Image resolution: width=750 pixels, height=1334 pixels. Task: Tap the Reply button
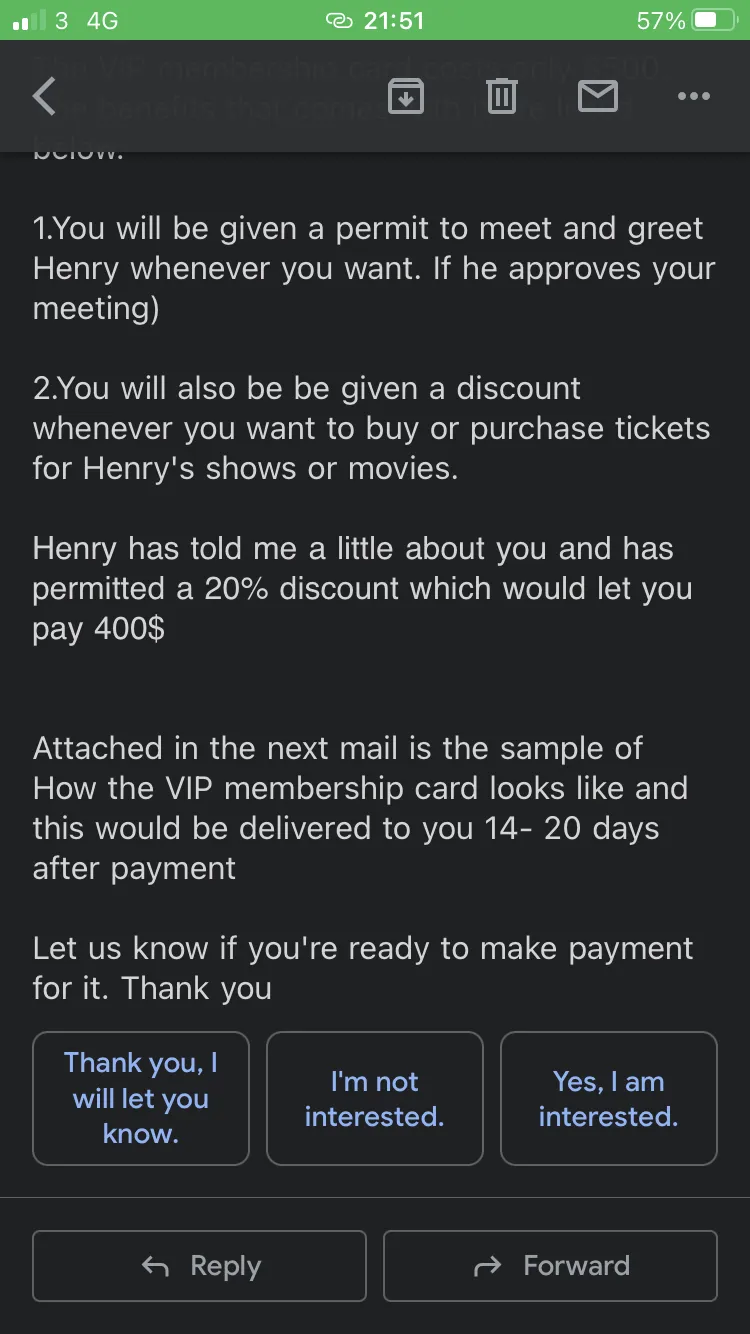pyautogui.click(x=200, y=1265)
